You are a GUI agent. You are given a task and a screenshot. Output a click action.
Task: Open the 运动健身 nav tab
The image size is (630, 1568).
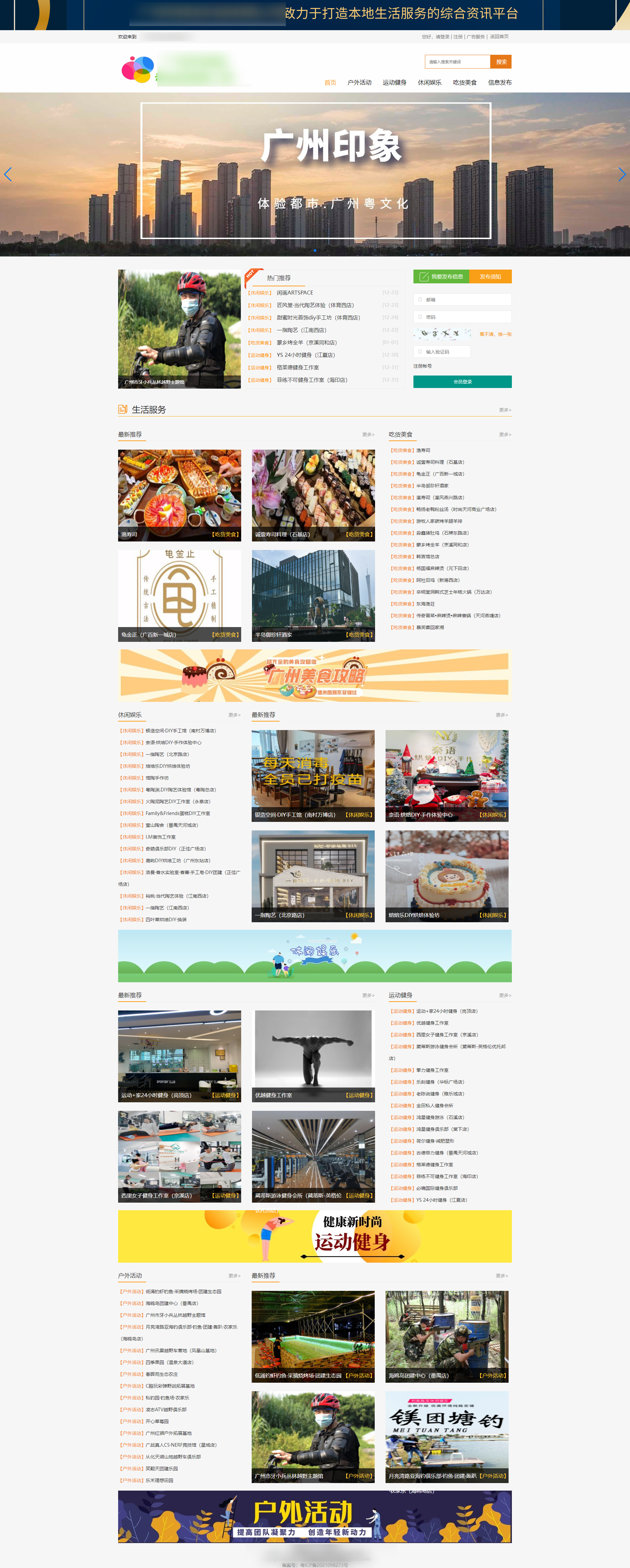click(394, 82)
